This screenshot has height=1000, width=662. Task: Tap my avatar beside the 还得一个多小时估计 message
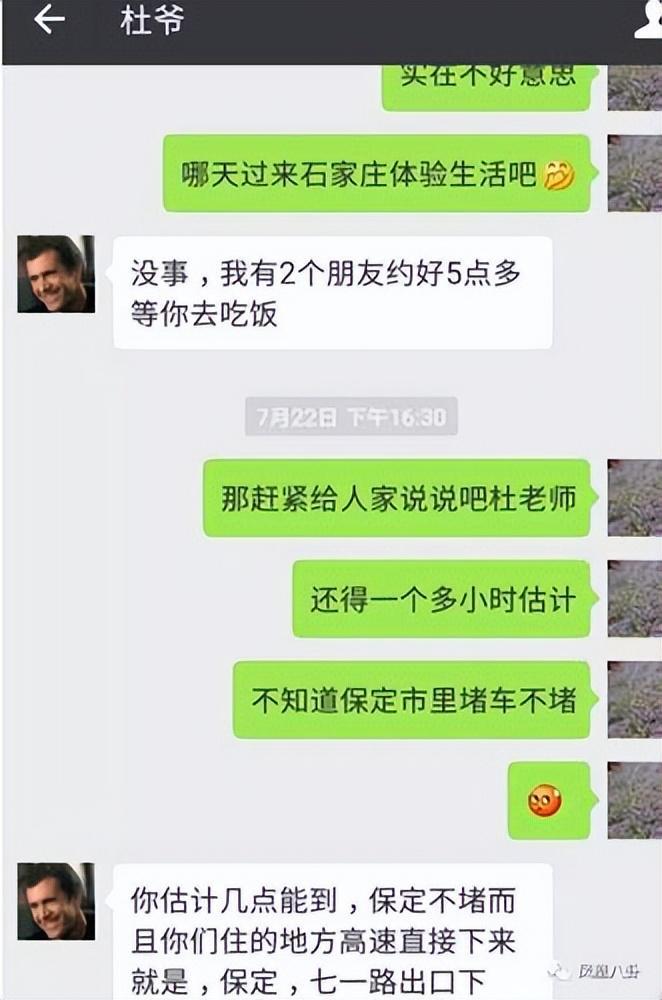coord(634,598)
